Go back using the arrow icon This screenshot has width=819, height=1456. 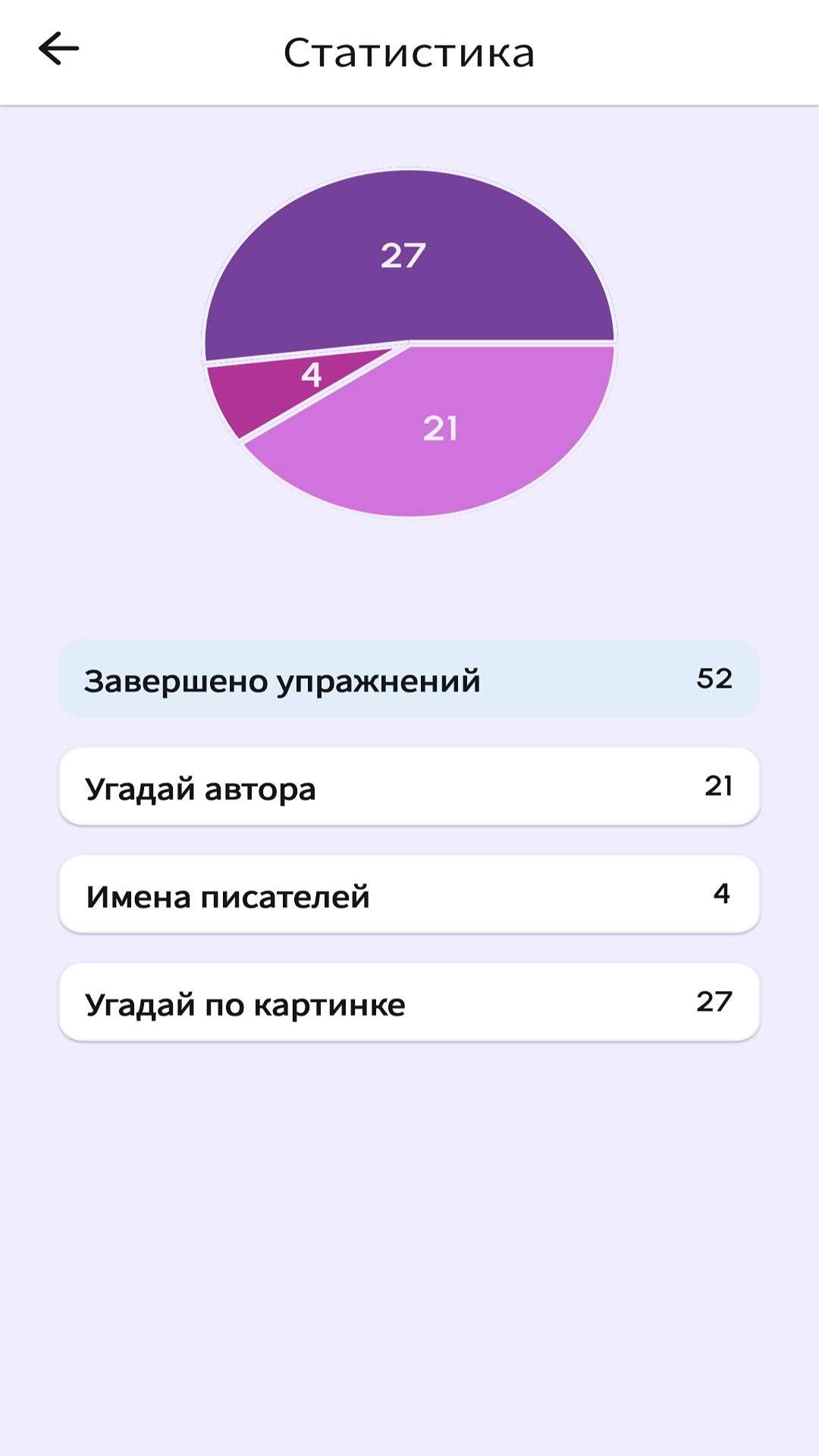58,50
